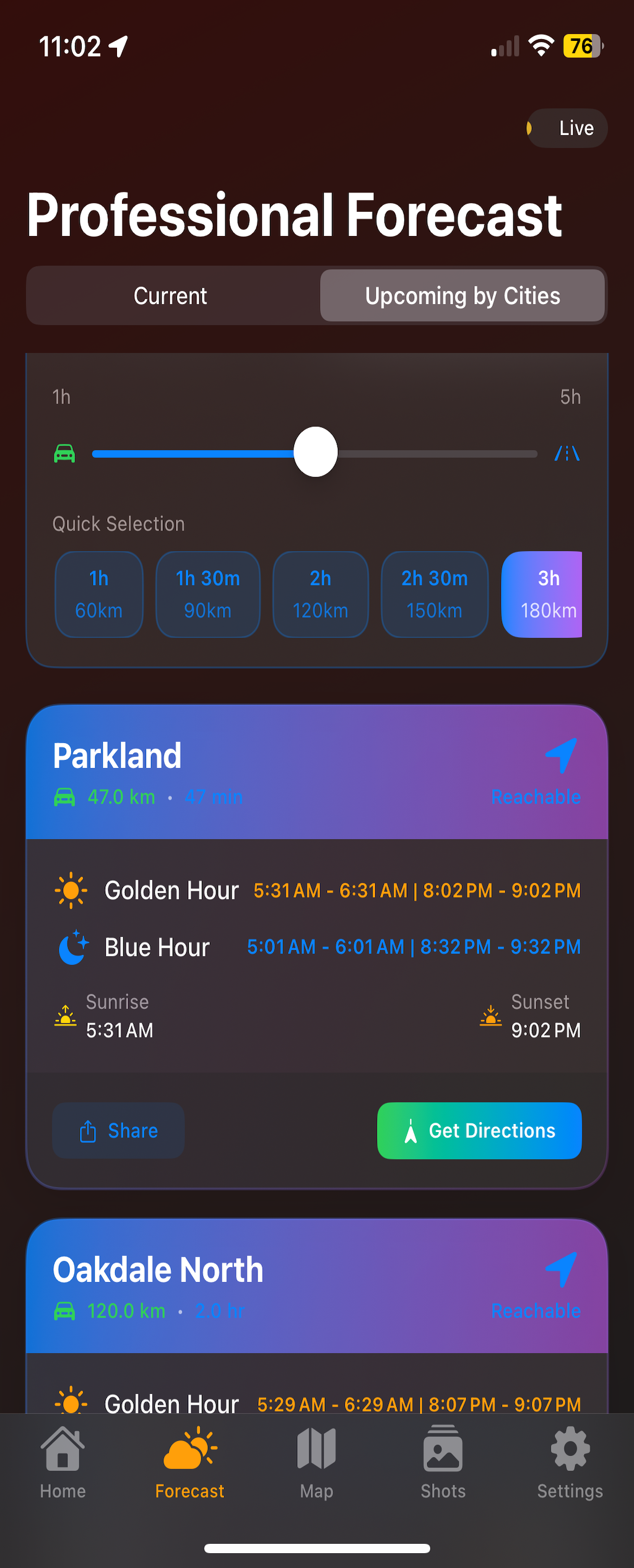Pick the 2h 120km quick selection
The image size is (634, 1568).
click(x=320, y=594)
